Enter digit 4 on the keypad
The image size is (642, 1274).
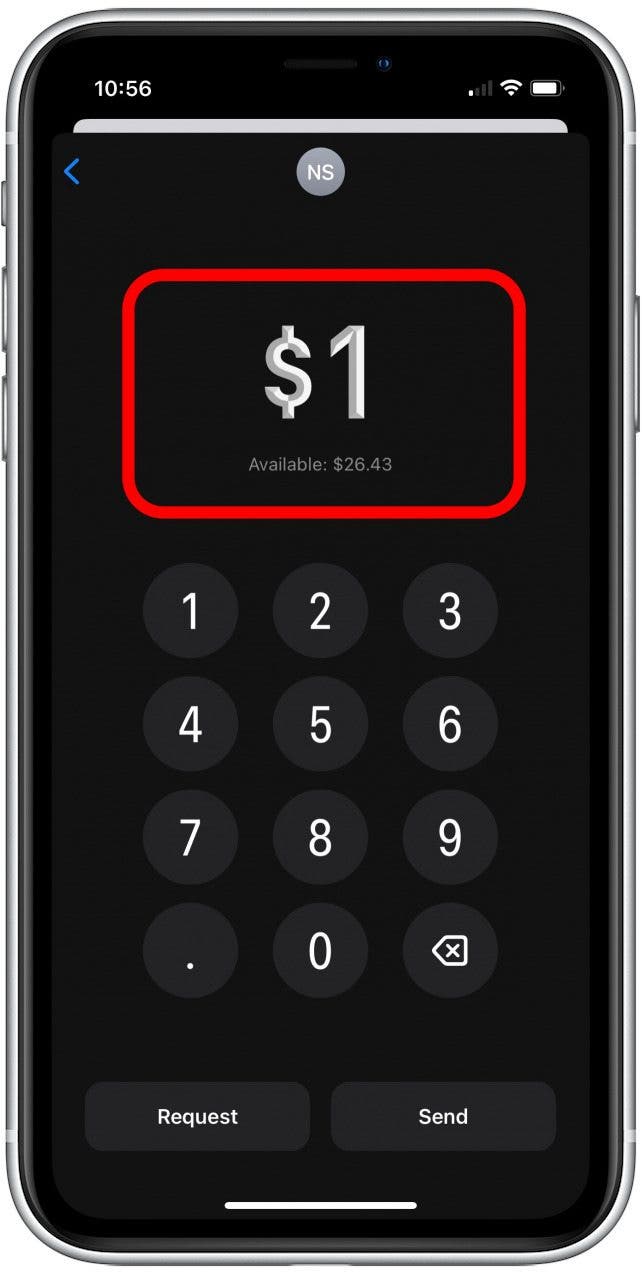190,725
